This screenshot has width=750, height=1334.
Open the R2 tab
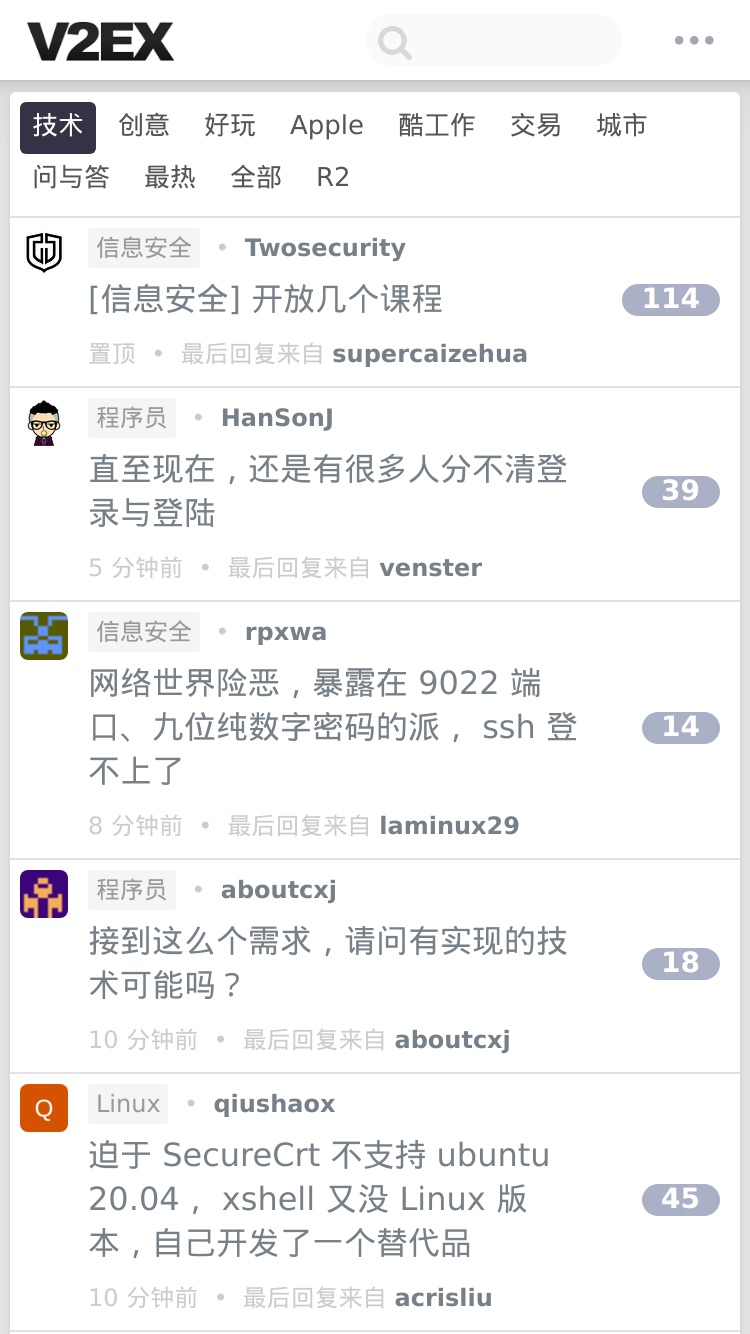click(x=333, y=177)
